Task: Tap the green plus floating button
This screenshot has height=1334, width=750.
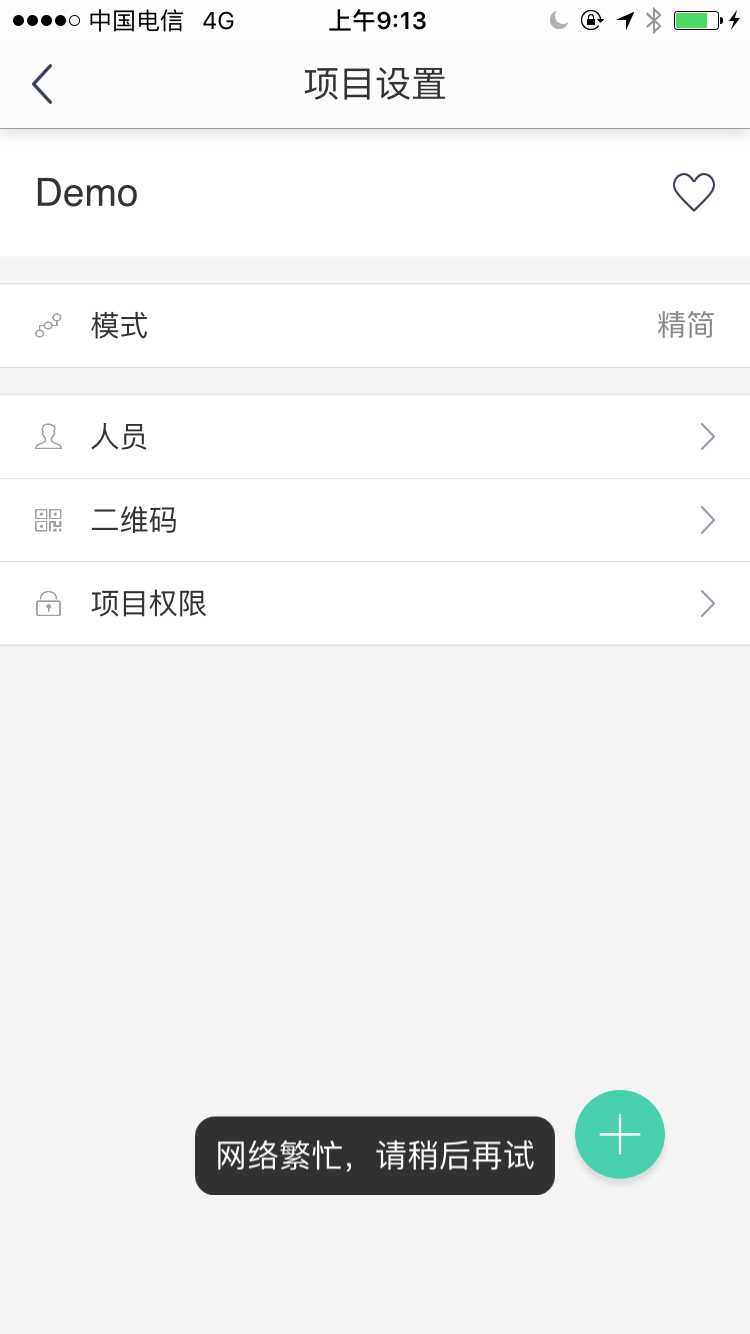Action: 619,1134
